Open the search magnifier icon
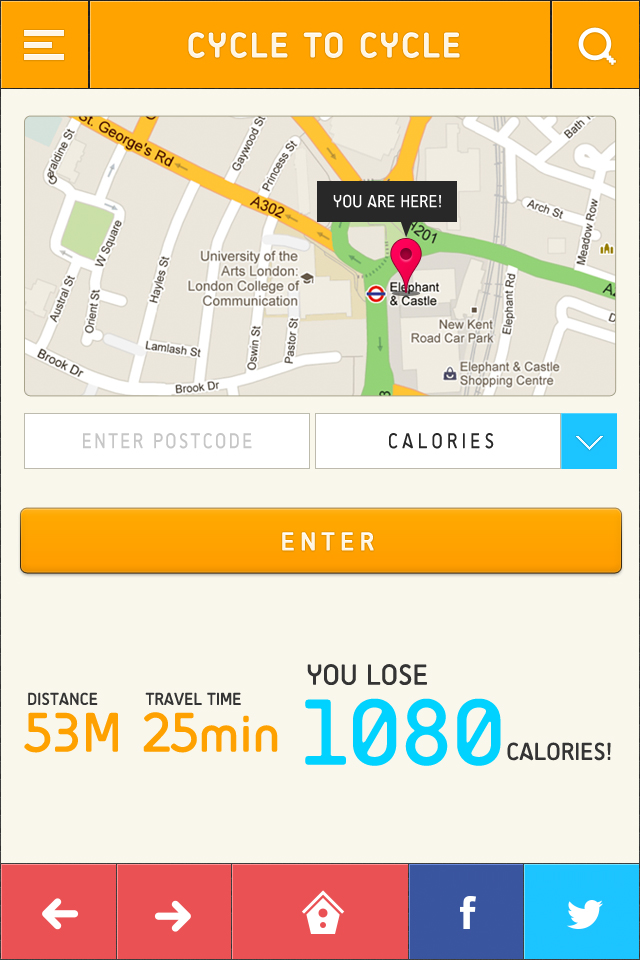Viewport: 640px width, 960px height. click(x=596, y=45)
